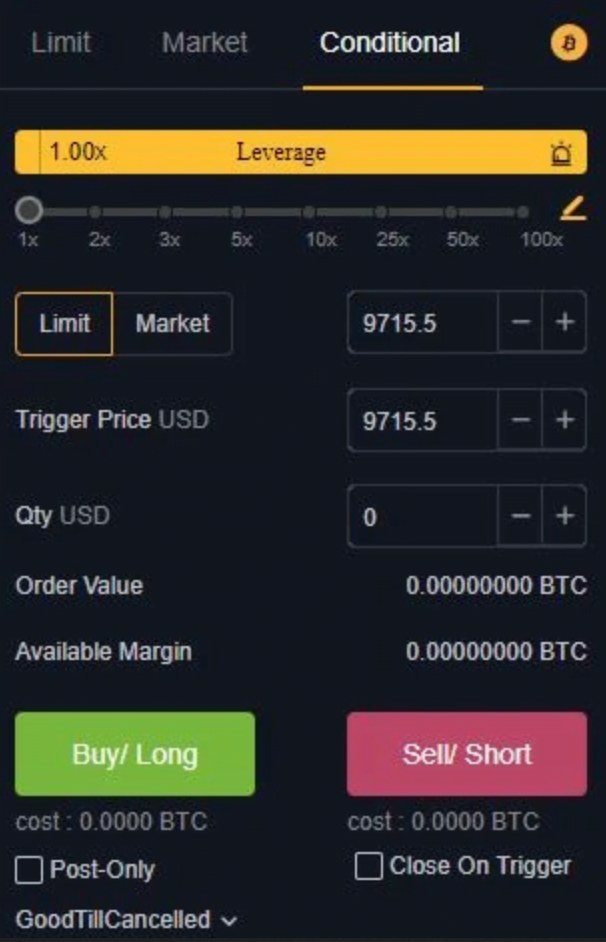
Task: Edit leverage with the pencil icon
Action: pyautogui.click(x=573, y=208)
